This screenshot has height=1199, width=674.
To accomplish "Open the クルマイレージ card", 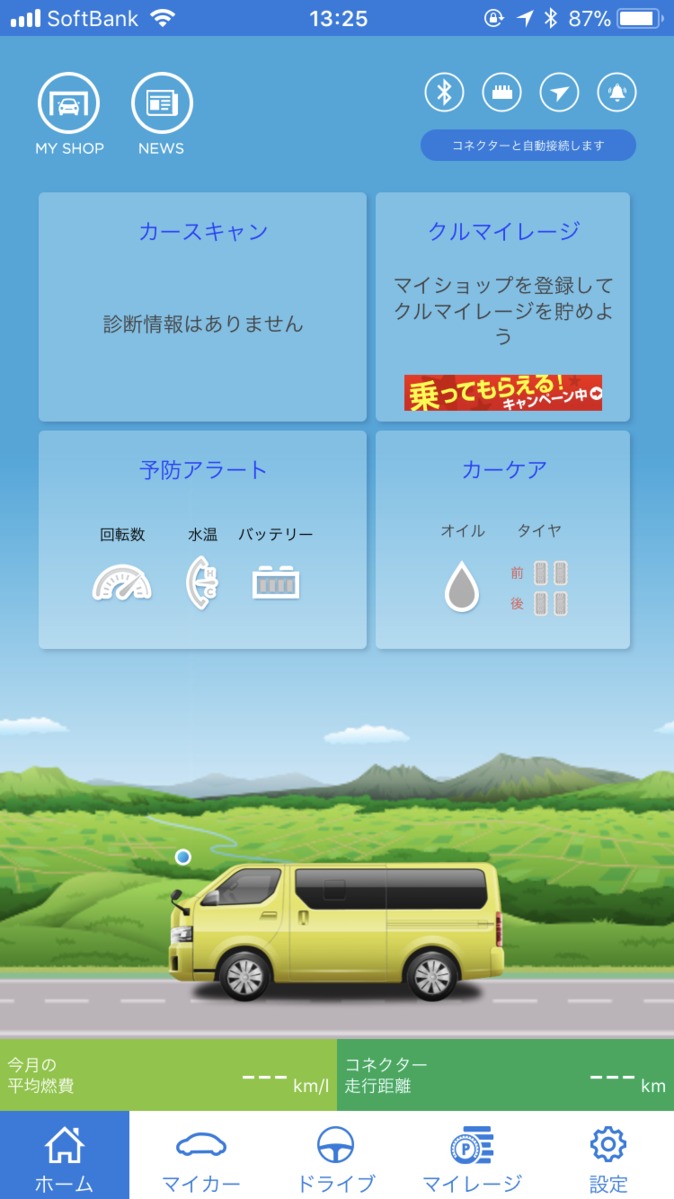I will coord(503,307).
